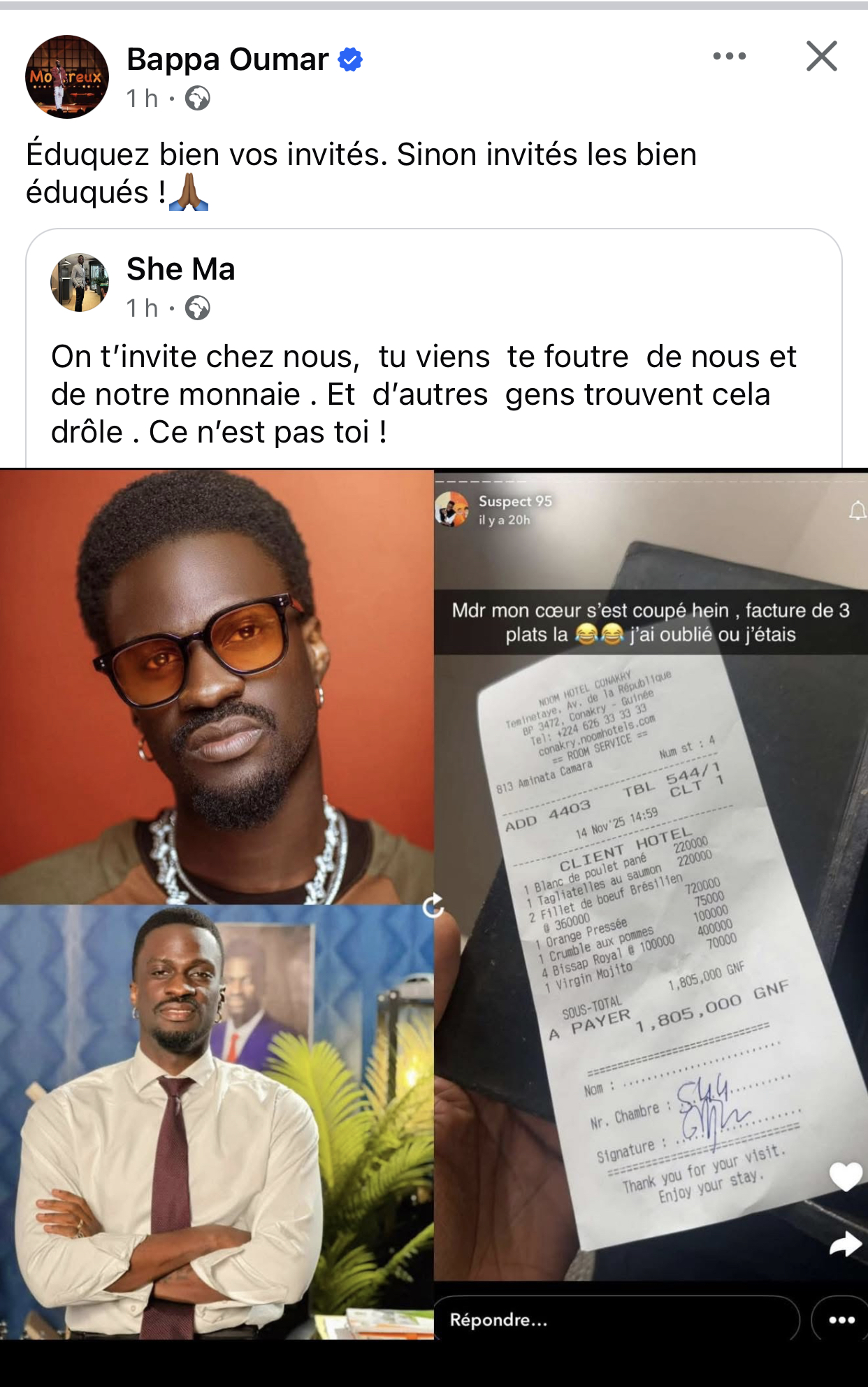
Task: Open the shared post's photo collage
Action: click(433, 903)
